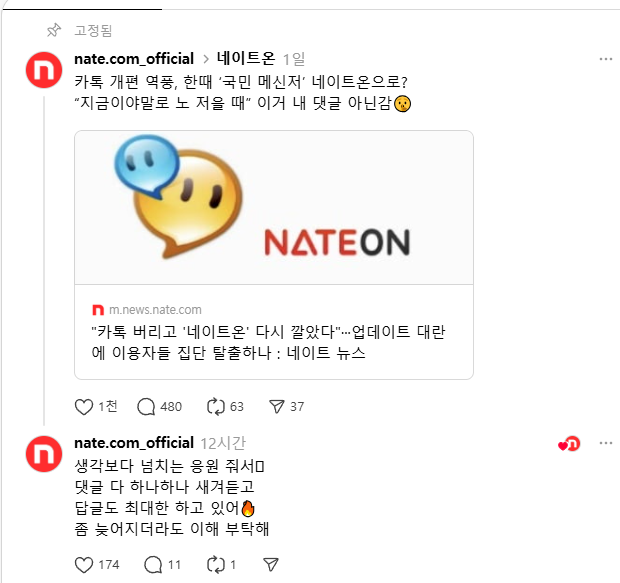View nate.com_official profile from the pinned post

click(134, 59)
